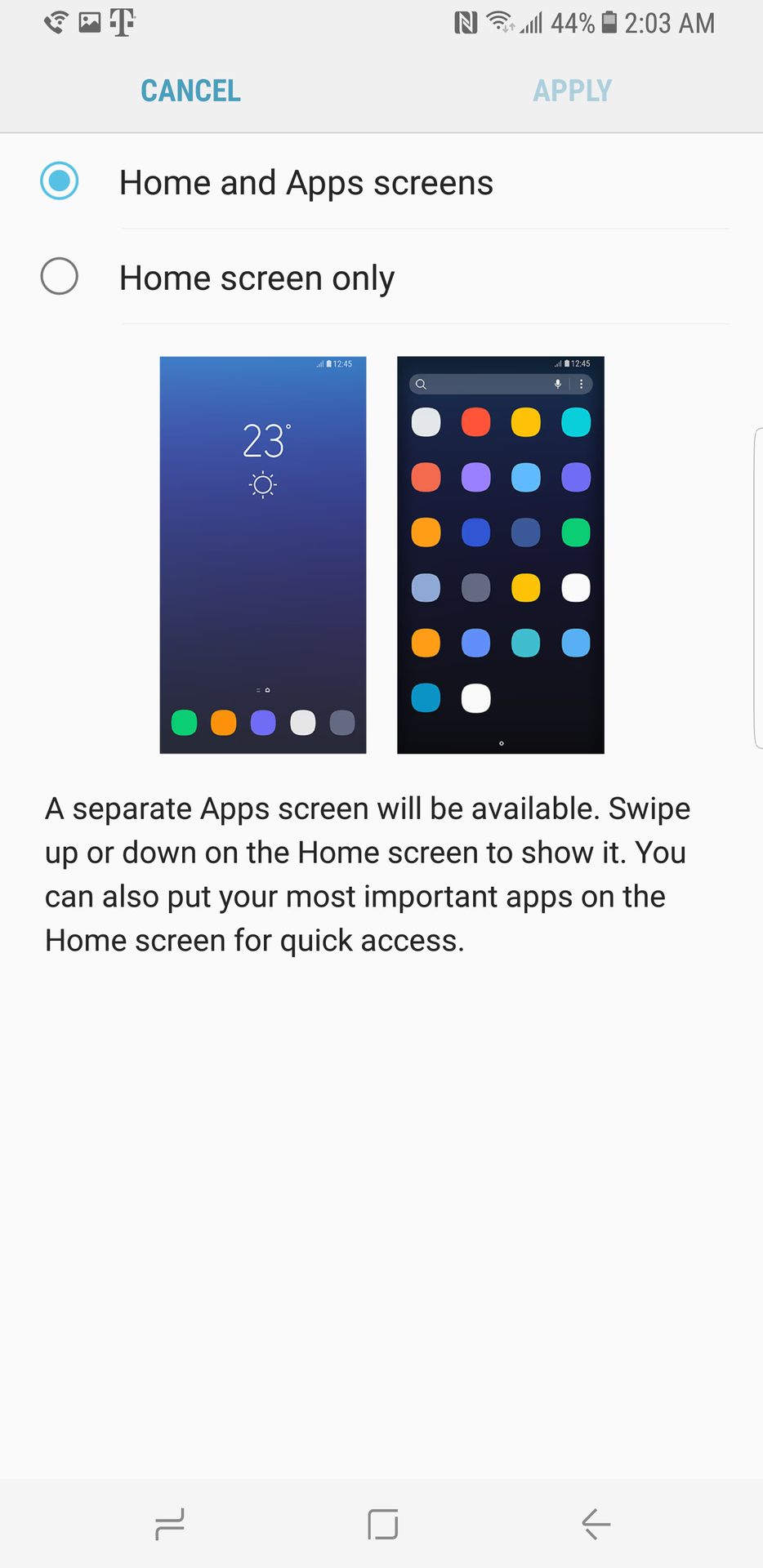Go back using the navigation bar

pyautogui.click(x=596, y=1524)
